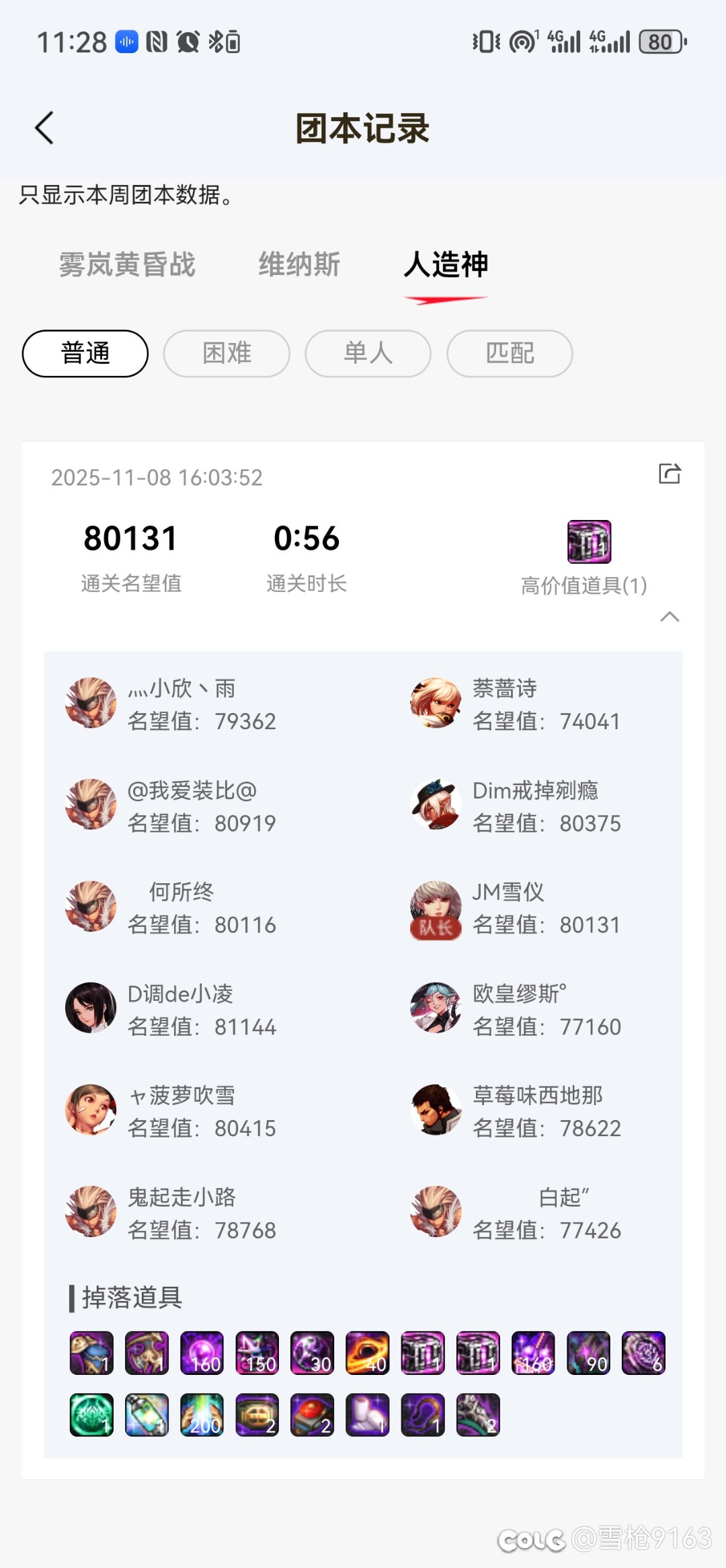Screen dimensions: 726x1568
Task: Click the potion bottle drop item icon
Action: click(x=147, y=1416)
